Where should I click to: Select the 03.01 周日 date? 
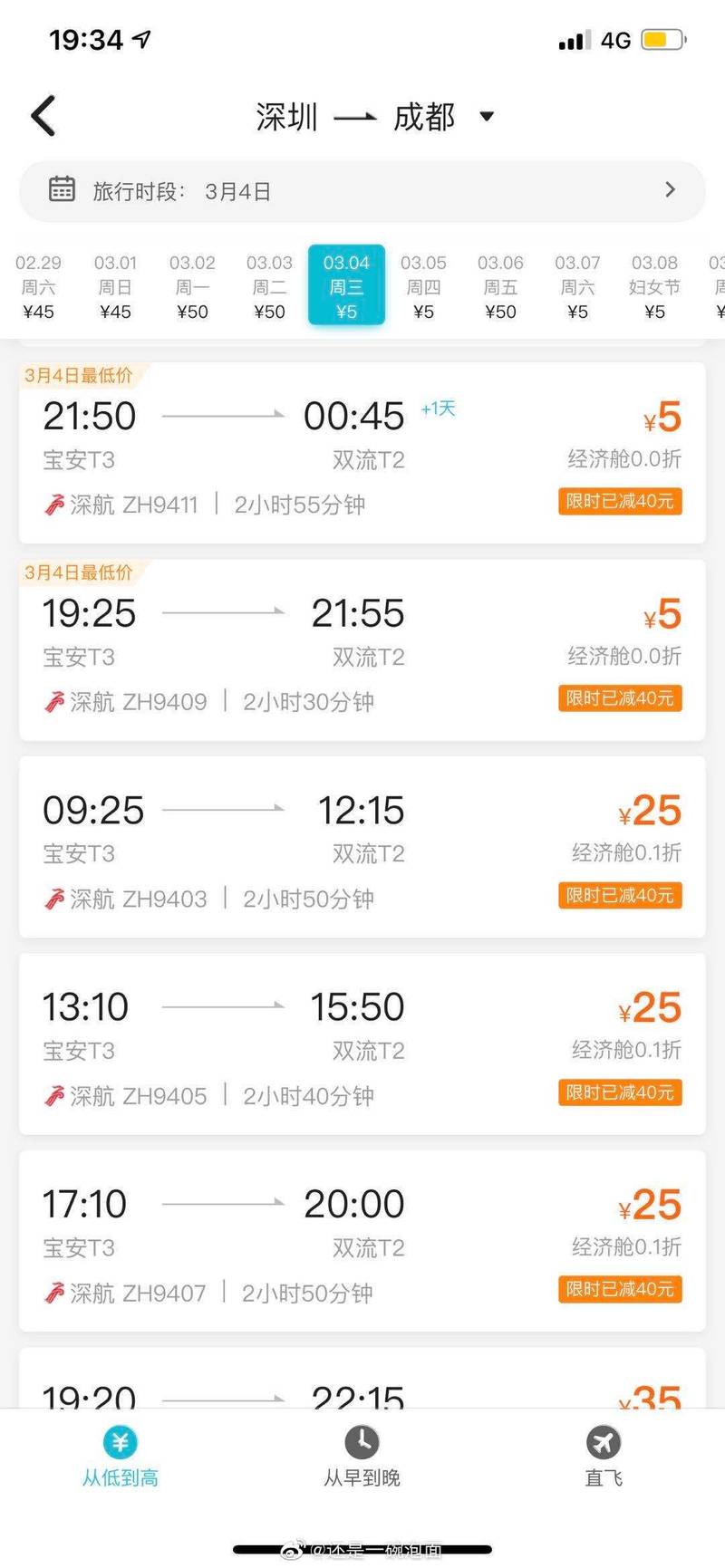(116, 285)
